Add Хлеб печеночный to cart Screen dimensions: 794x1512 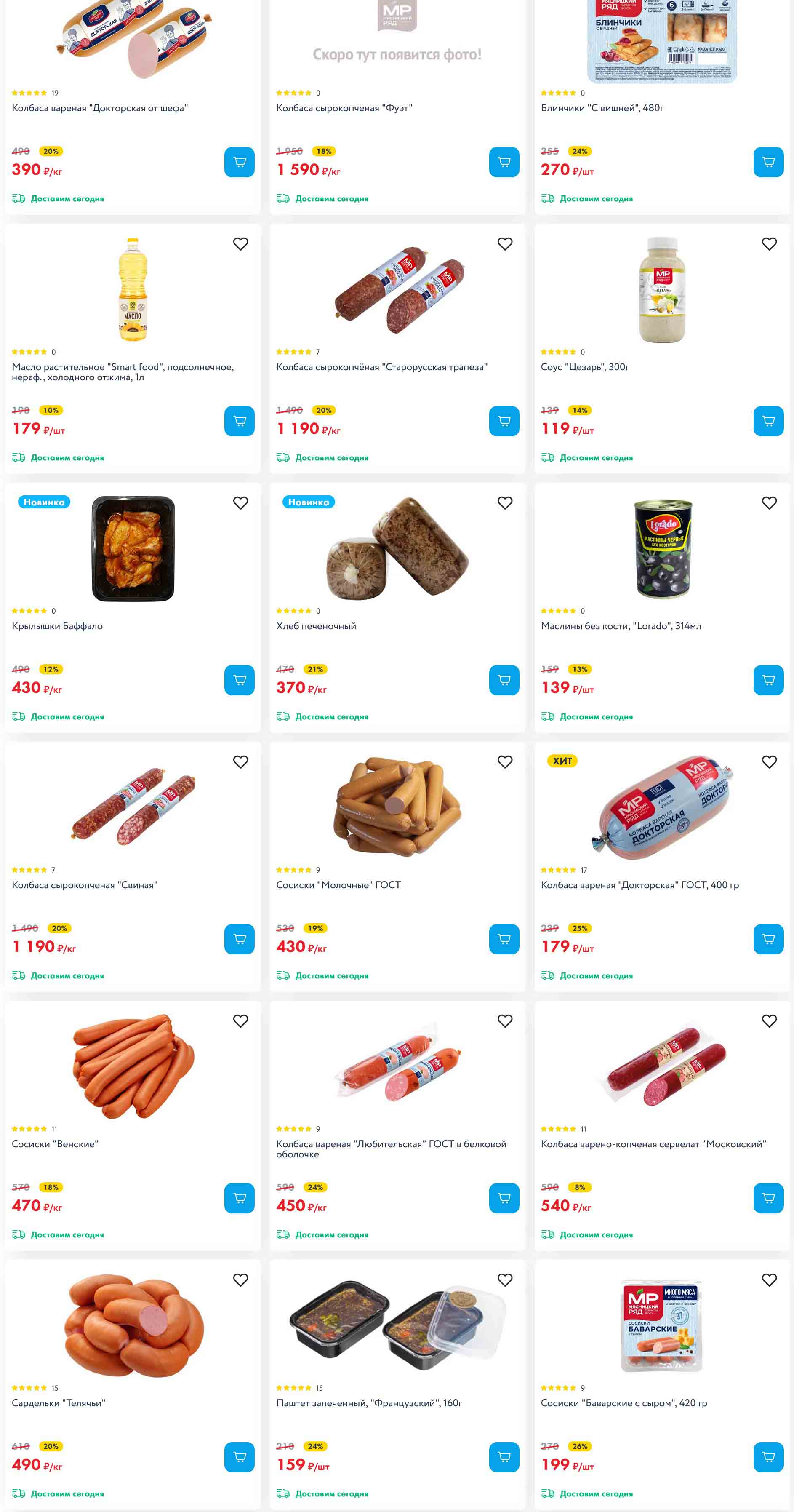[504, 680]
